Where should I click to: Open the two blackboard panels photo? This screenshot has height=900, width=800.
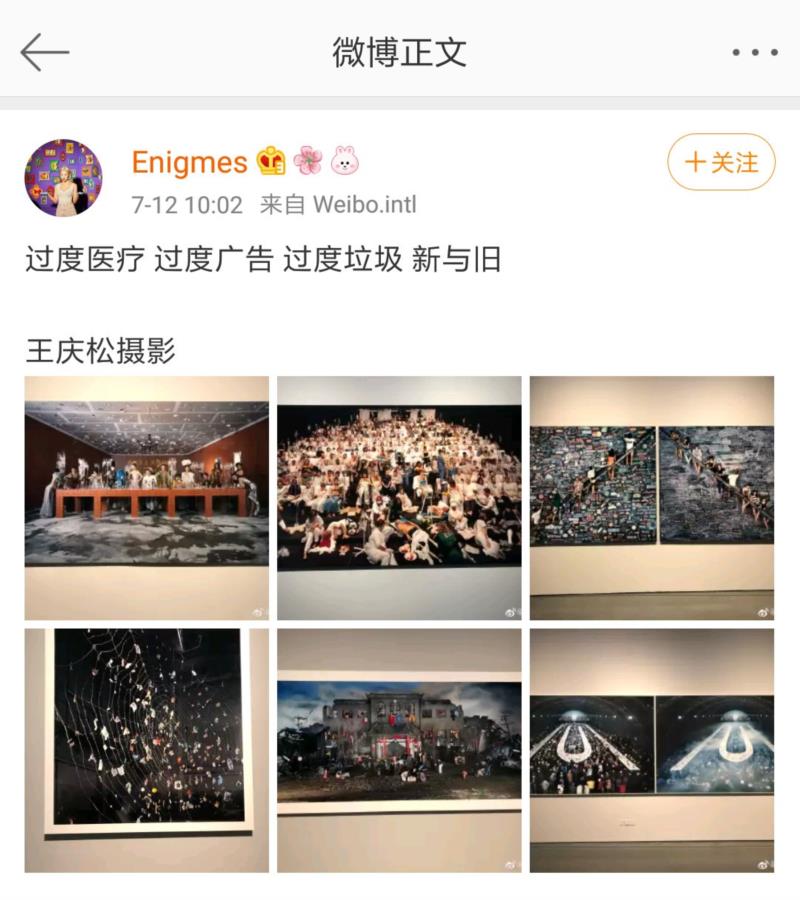[x=651, y=498]
